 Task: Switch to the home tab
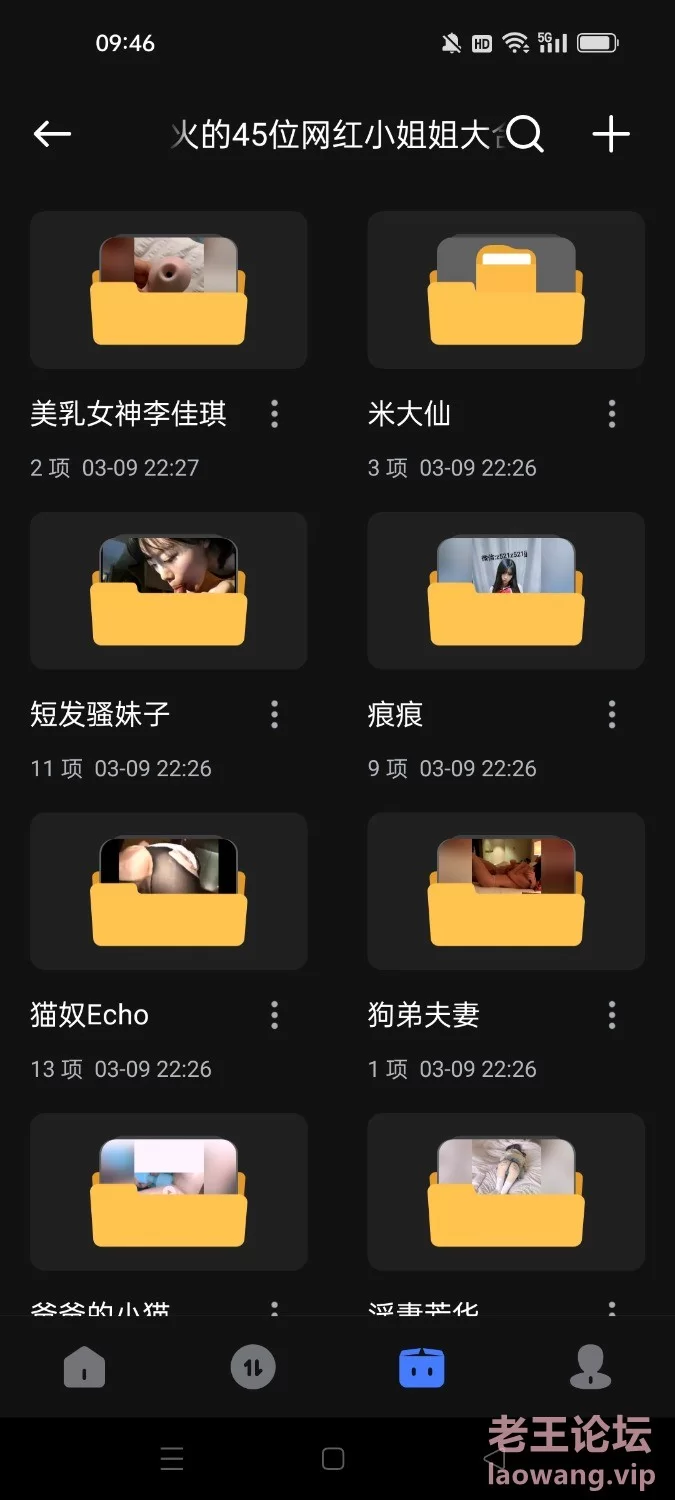85,1367
